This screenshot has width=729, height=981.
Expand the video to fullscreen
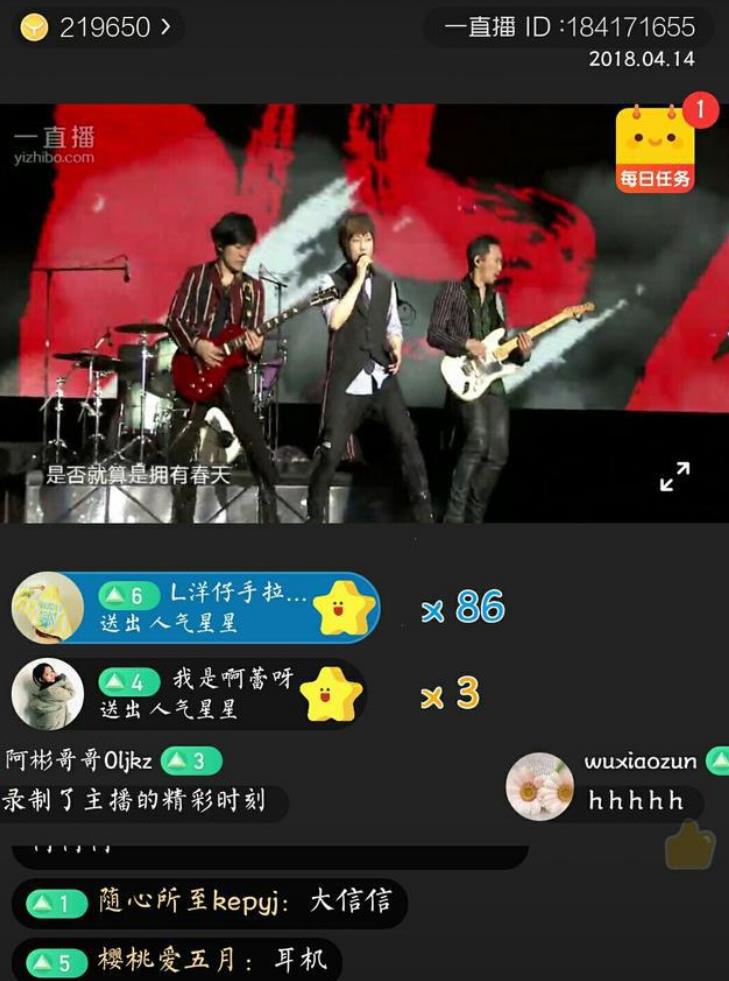(x=675, y=476)
